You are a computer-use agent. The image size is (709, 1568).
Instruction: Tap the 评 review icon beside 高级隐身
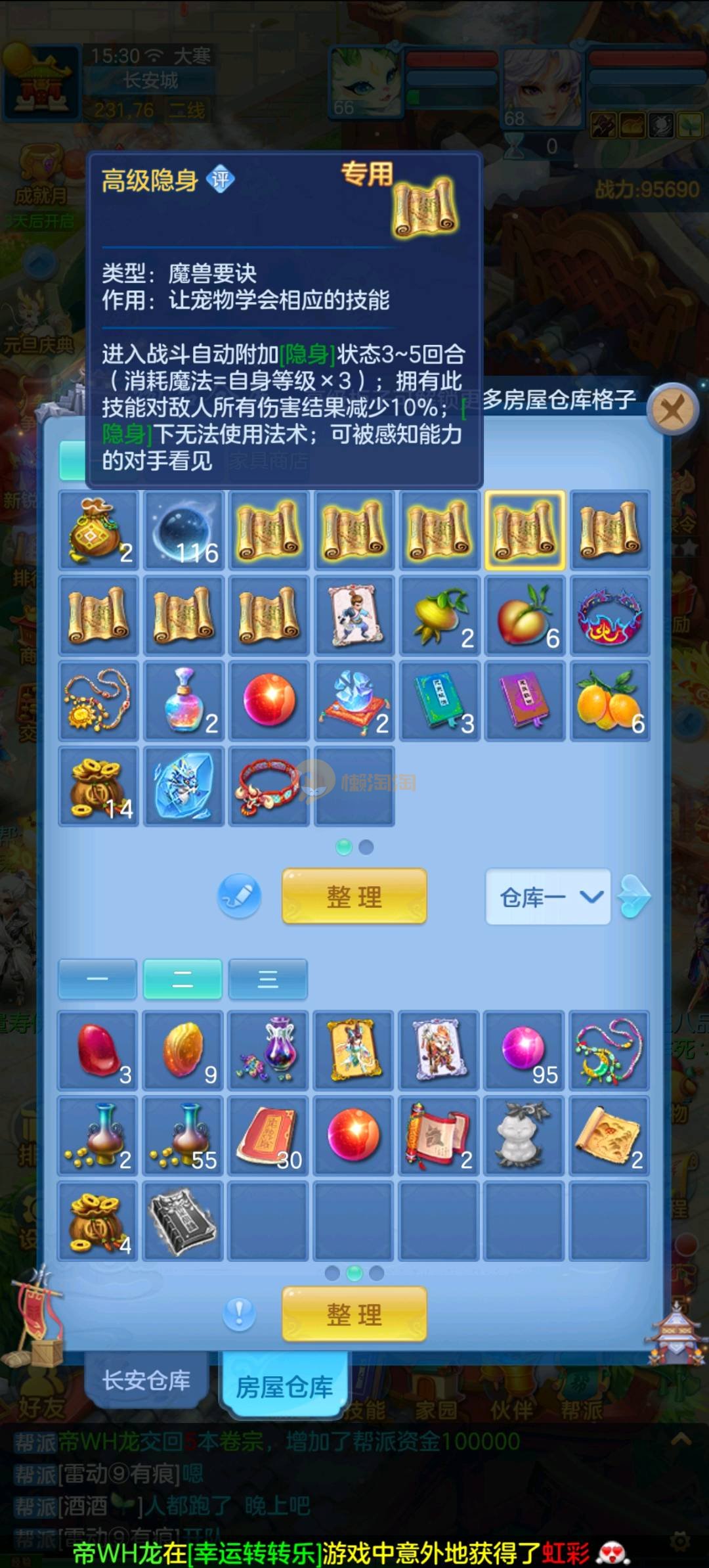(221, 179)
